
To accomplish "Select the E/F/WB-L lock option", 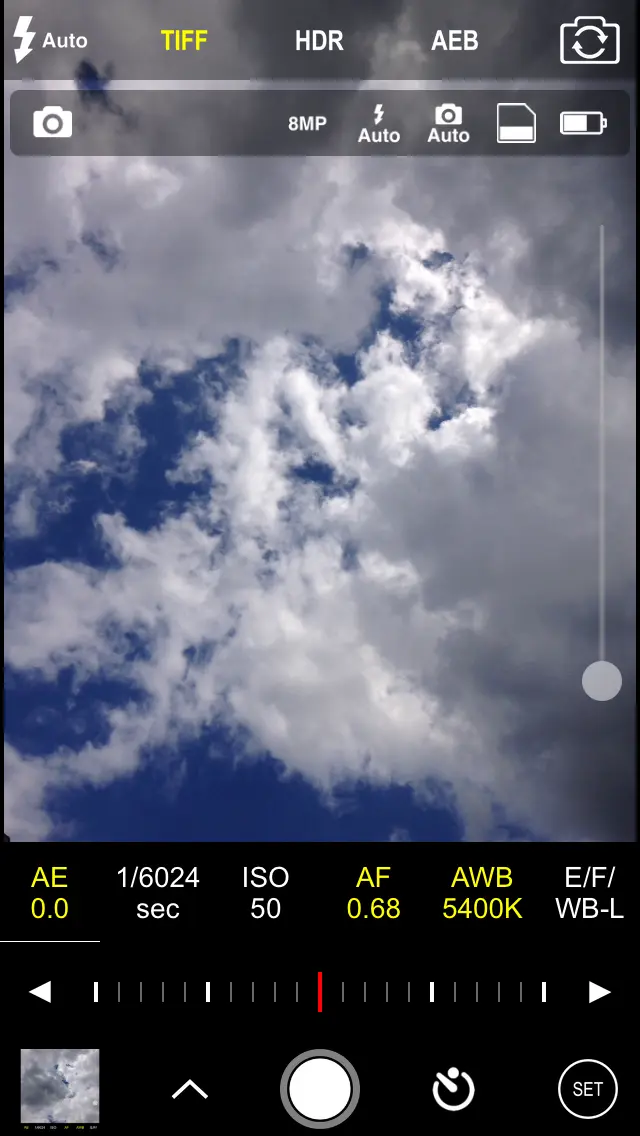I will (x=589, y=893).
